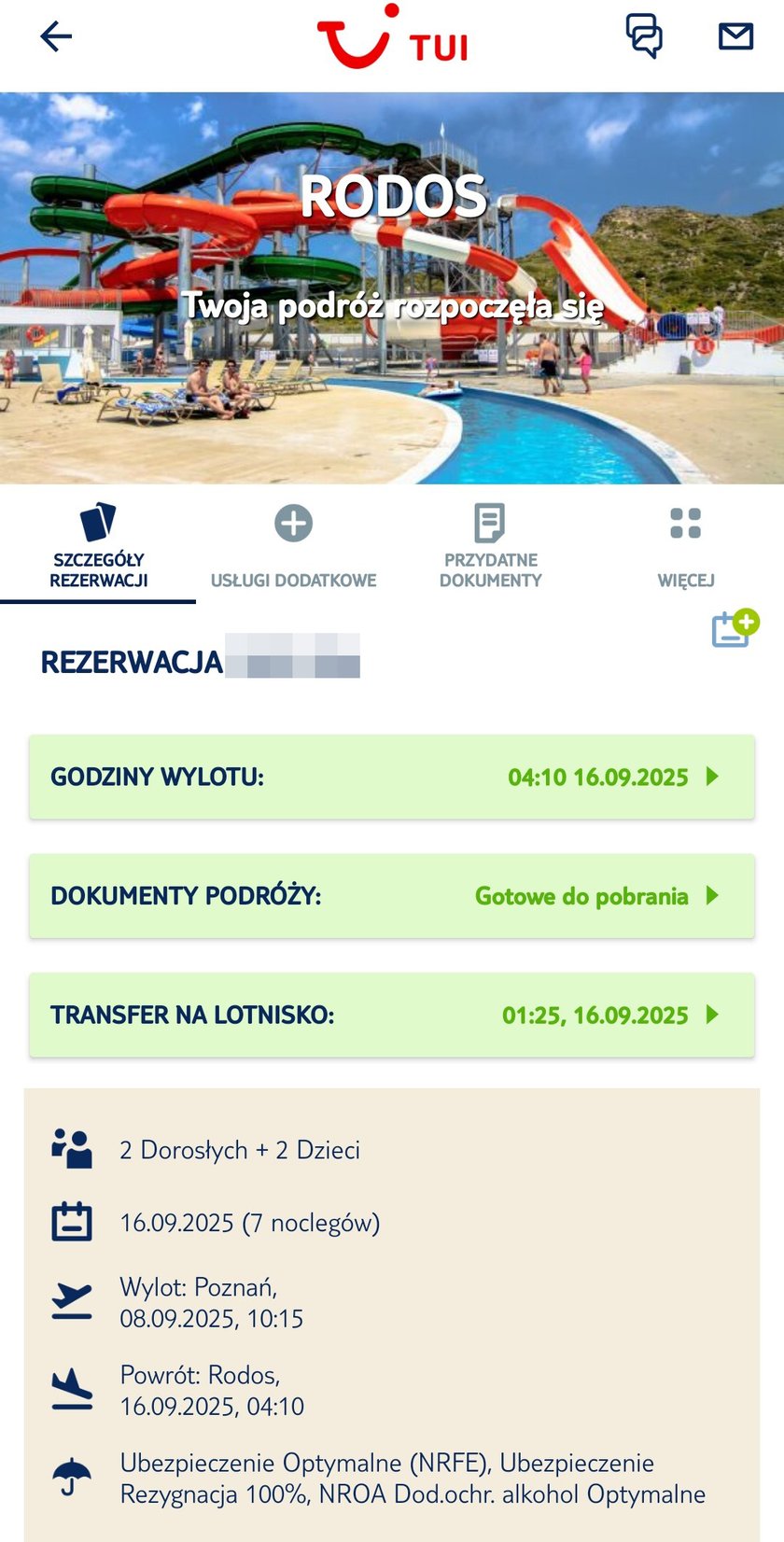Viewport: 784px width, 1542px height.
Task: Open the envelope messages icon
Action: [x=735, y=36]
